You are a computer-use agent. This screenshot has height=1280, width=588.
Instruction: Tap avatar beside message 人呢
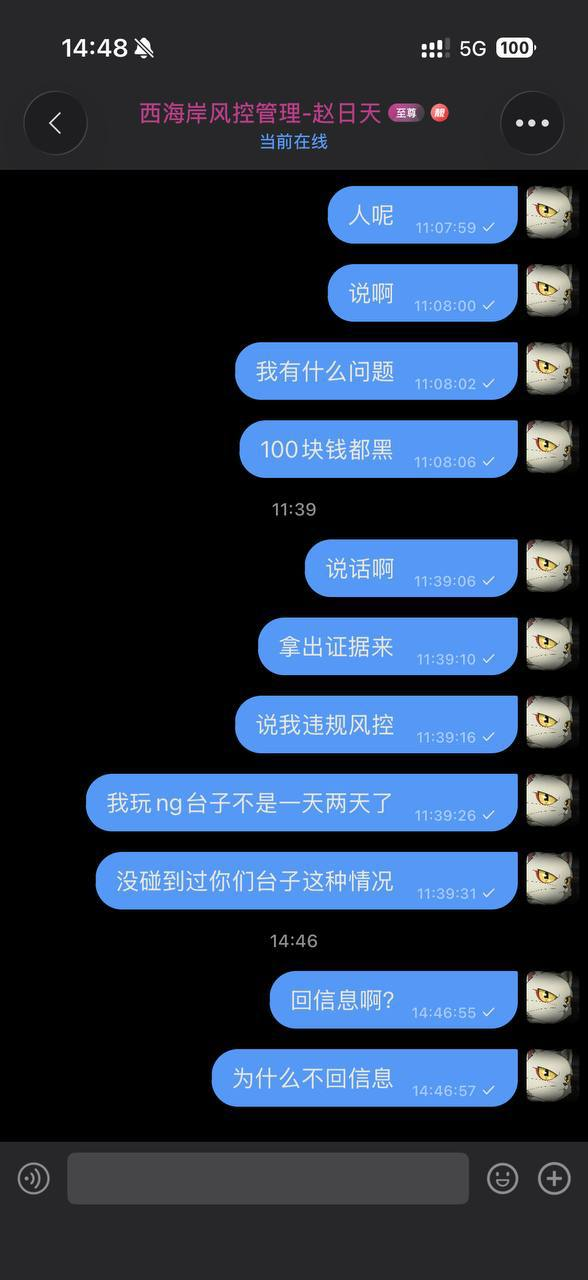(551, 212)
